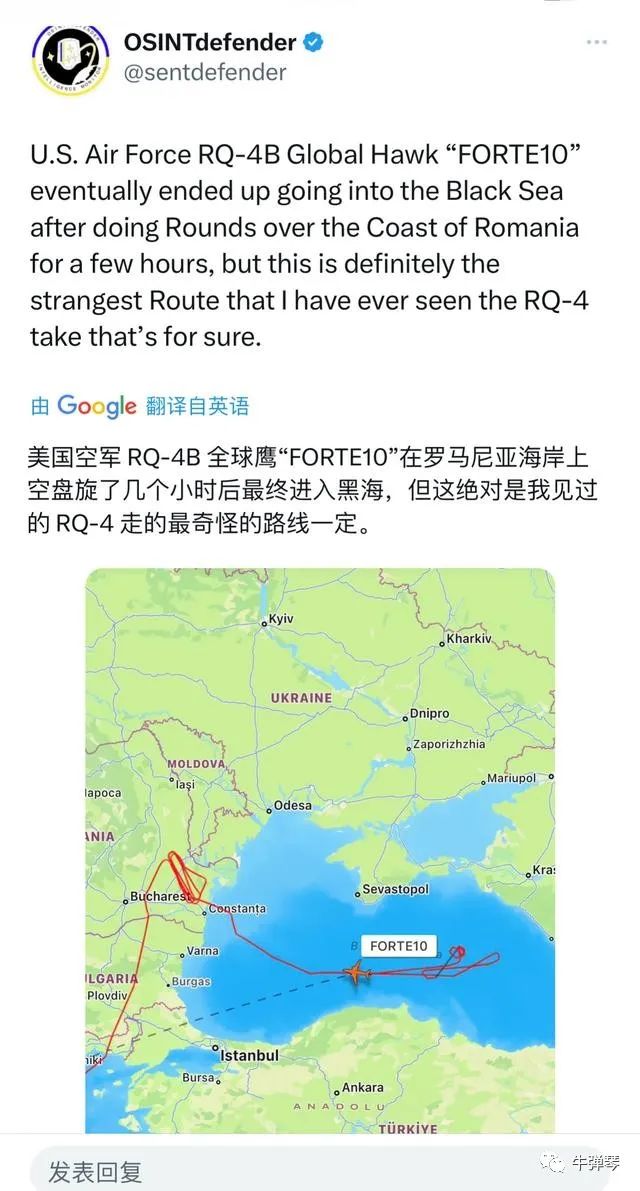640x1191 pixels.
Task: Open the tweet's overflow menu
Action: [x=597, y=42]
